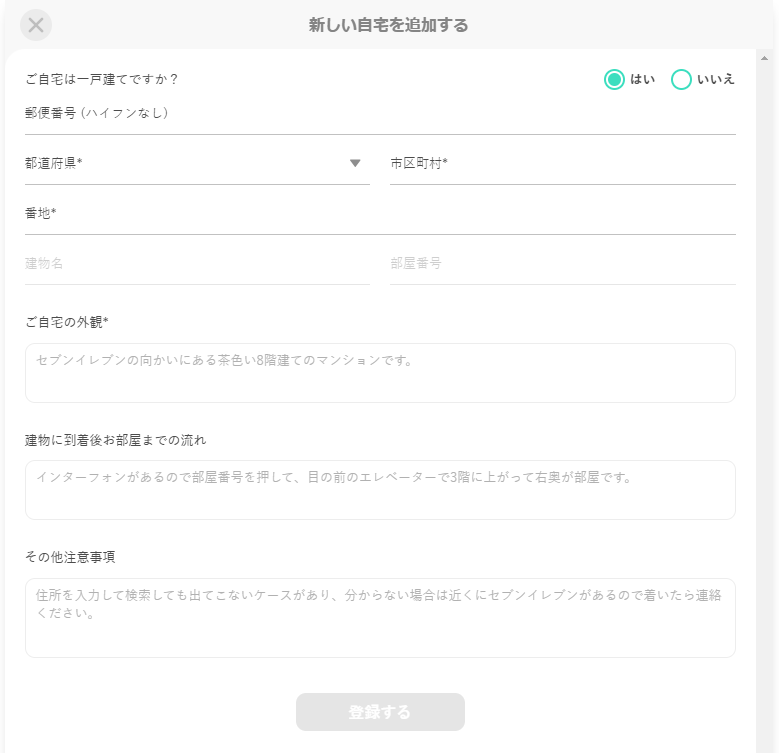Screen dimensions: 779x753
Task: Tap the 部屋番号 room number field
Action: click(562, 264)
